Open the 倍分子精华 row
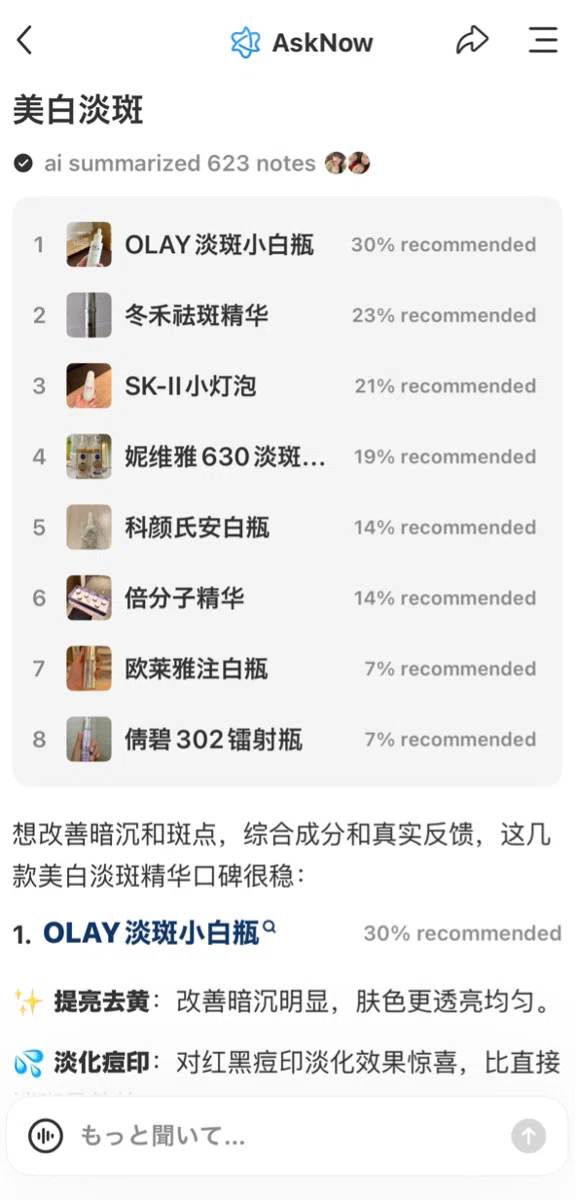The height and width of the screenshot is (1203, 577). click(286, 598)
